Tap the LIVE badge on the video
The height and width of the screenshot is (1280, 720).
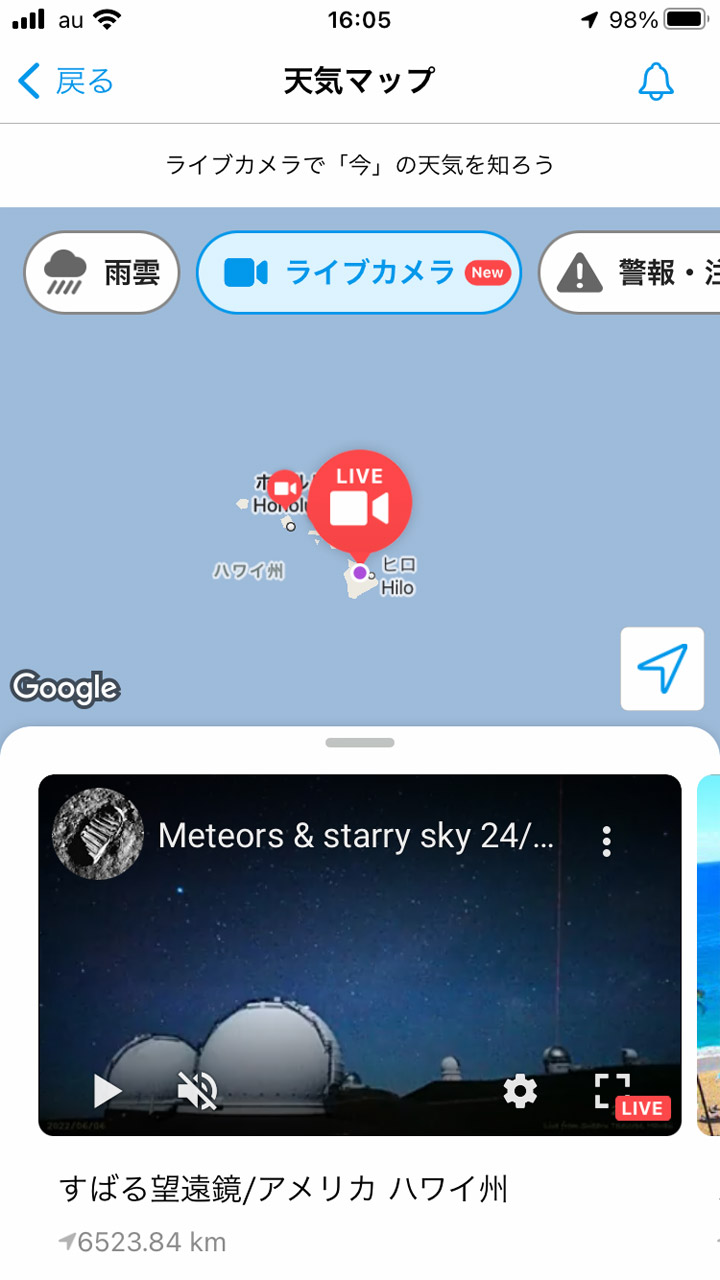click(642, 1108)
